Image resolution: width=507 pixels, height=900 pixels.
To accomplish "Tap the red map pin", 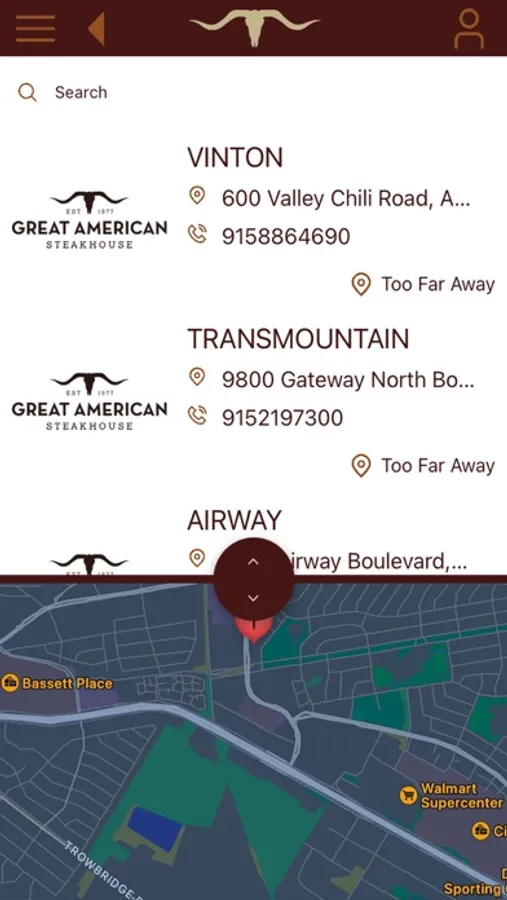I will click(254, 629).
